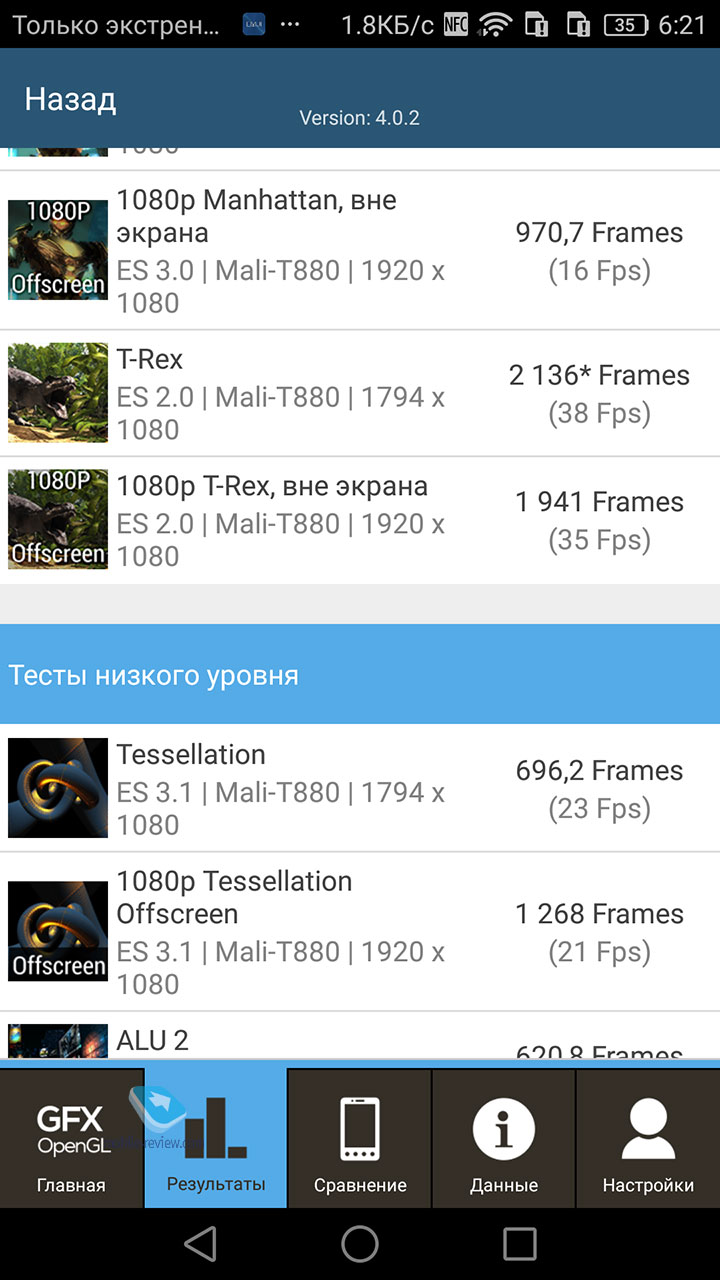The image size is (720, 1280).
Task: Open the Данные tab
Action: [504, 1138]
